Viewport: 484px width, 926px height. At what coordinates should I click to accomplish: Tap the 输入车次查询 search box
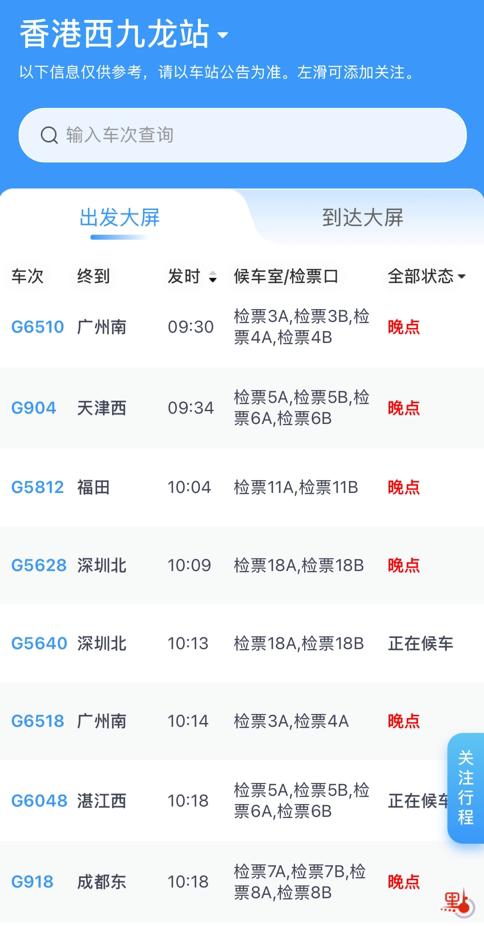pos(242,135)
